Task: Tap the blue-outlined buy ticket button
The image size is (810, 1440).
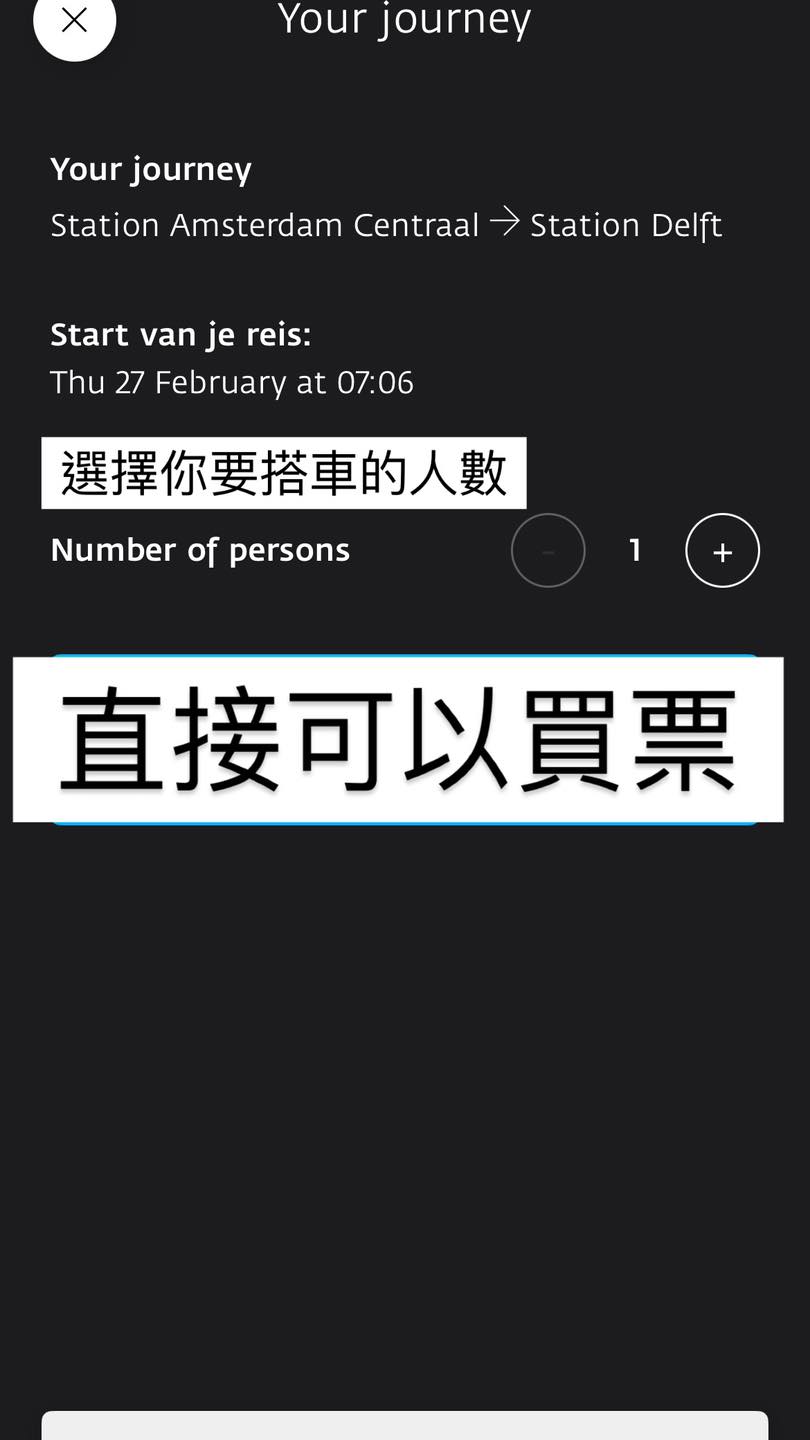Action: point(404,740)
